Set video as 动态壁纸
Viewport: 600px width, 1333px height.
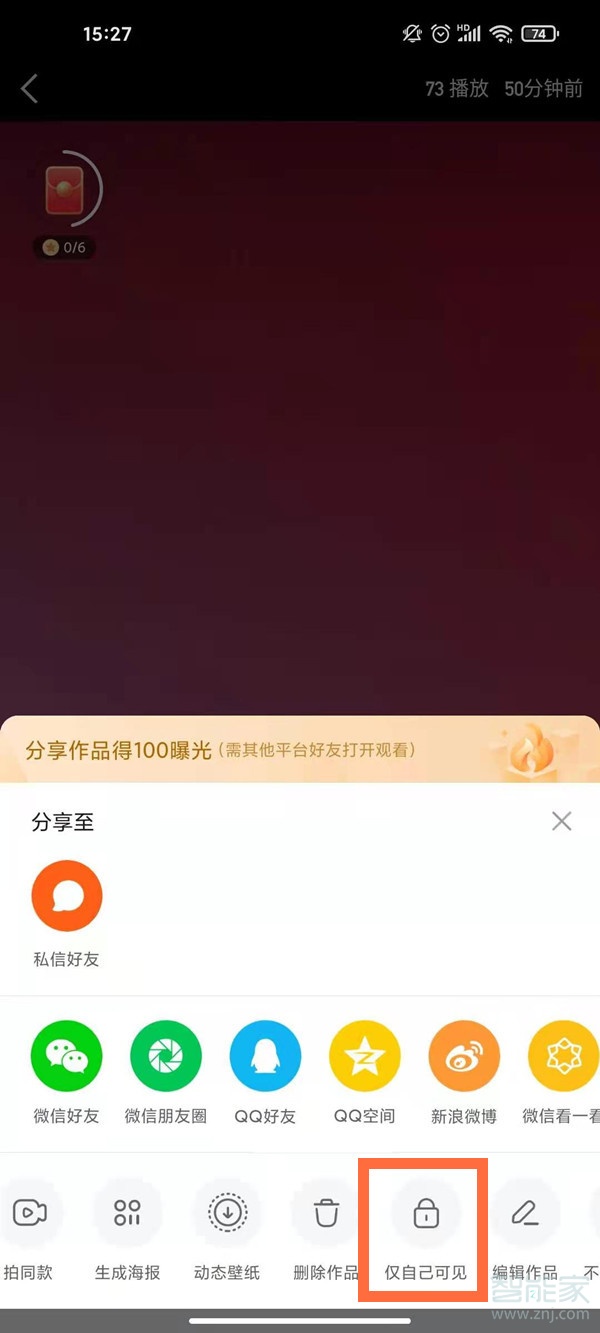point(227,1213)
